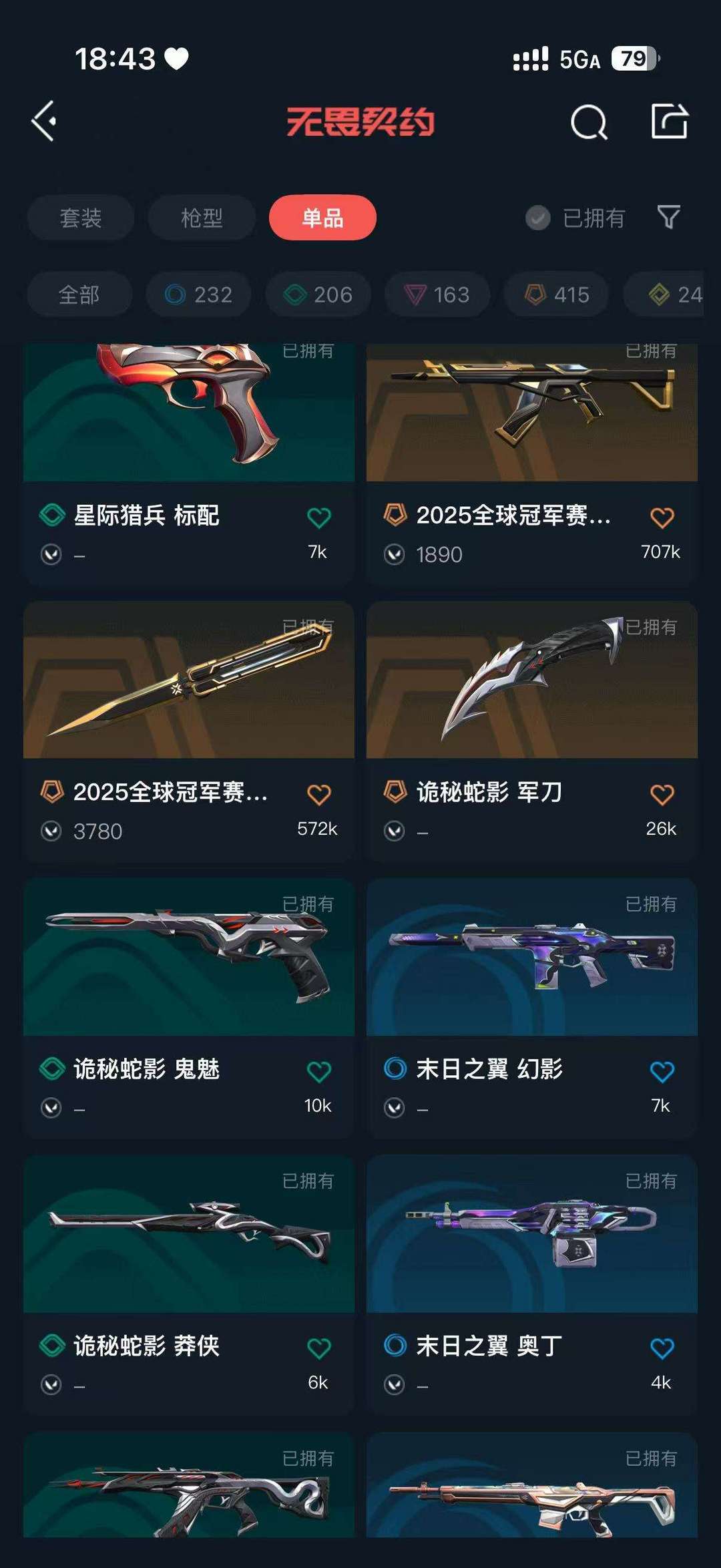
Task: Open the 诡秘蛇影 鬼魅 skin card
Action: (x=189, y=1009)
